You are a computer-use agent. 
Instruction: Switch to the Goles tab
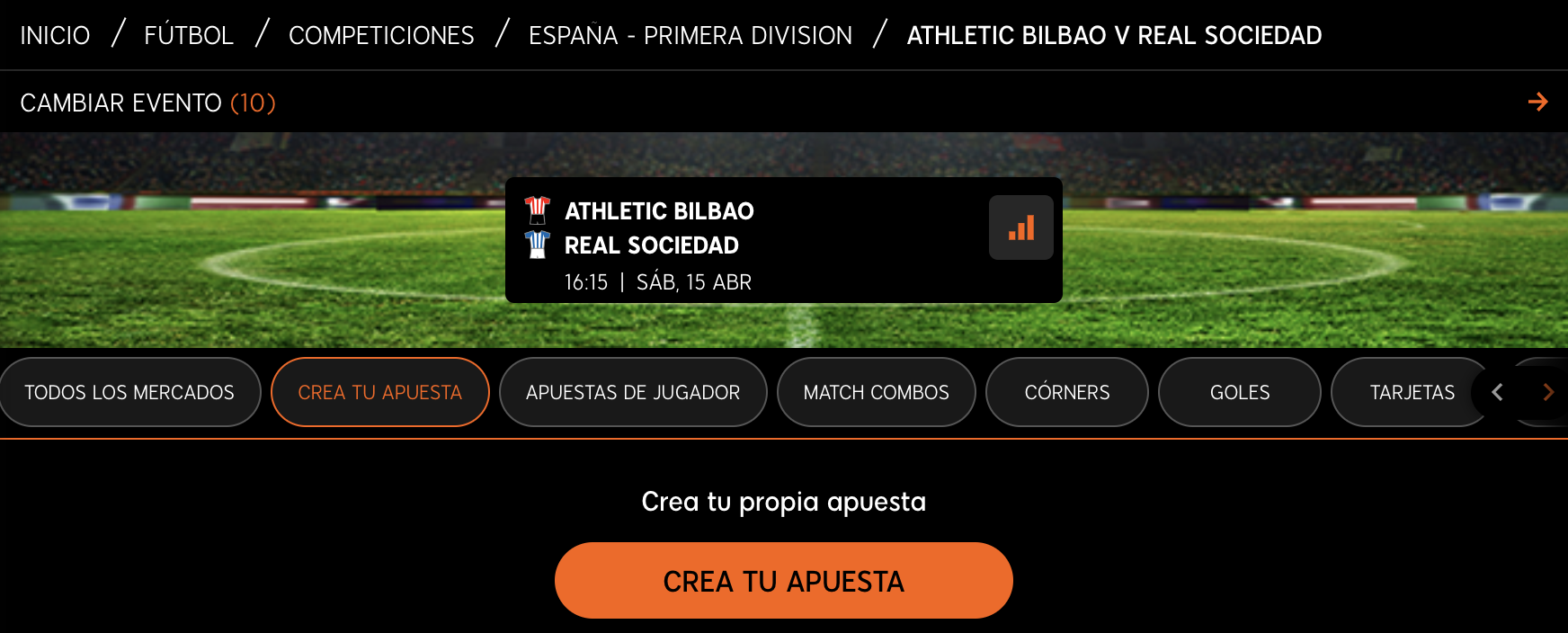coord(1239,392)
